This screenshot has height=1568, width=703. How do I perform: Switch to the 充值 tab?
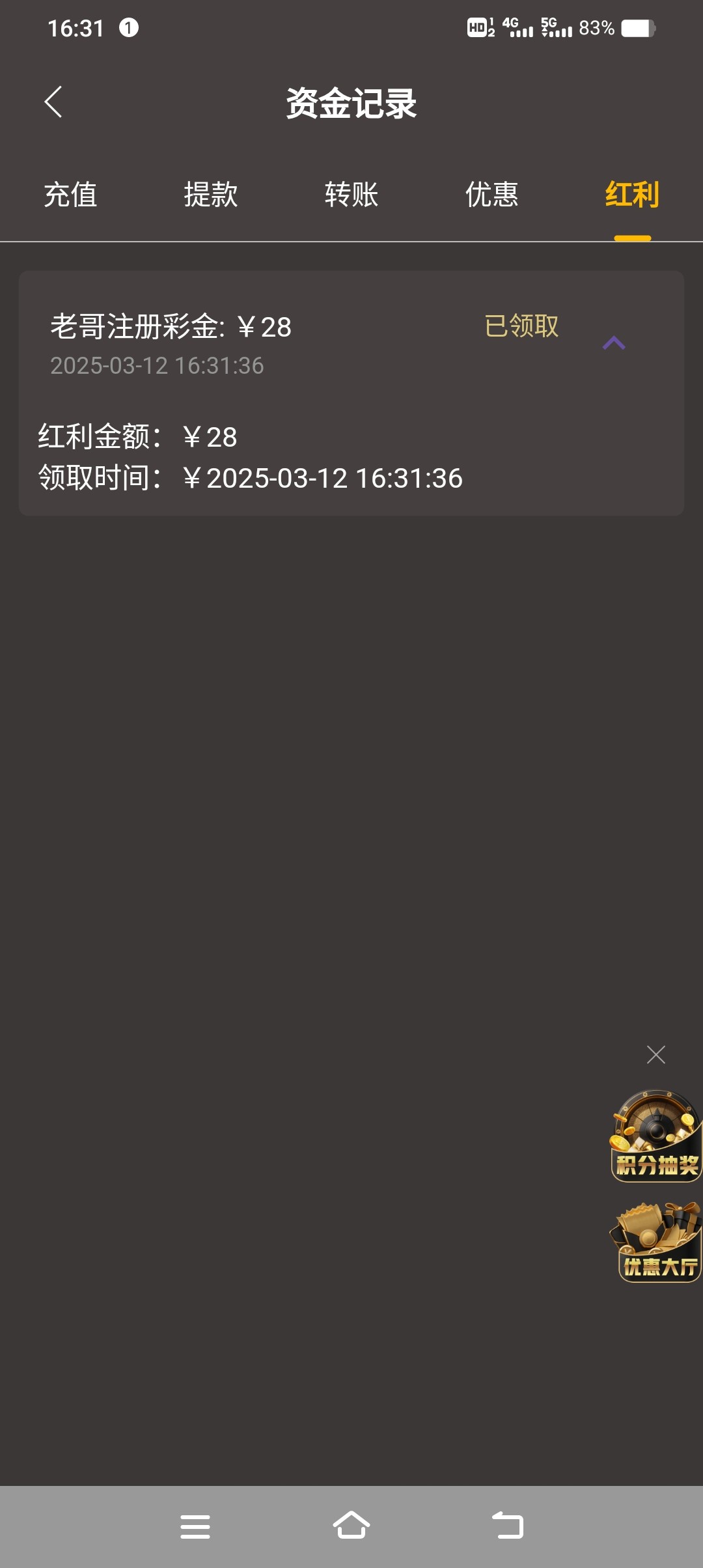70,195
